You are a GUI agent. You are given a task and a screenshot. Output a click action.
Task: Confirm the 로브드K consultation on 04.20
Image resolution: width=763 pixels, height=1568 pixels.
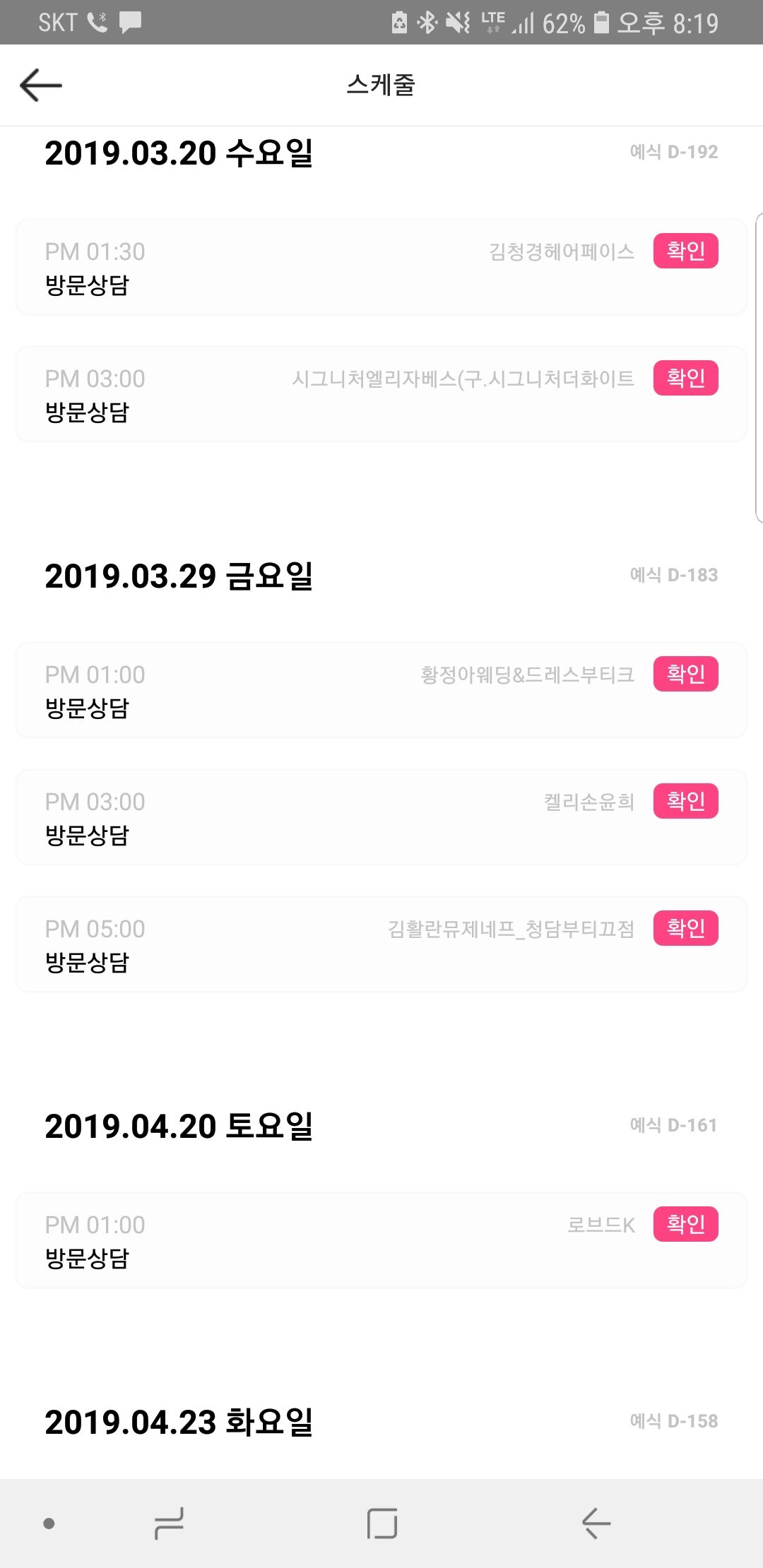click(x=685, y=1224)
